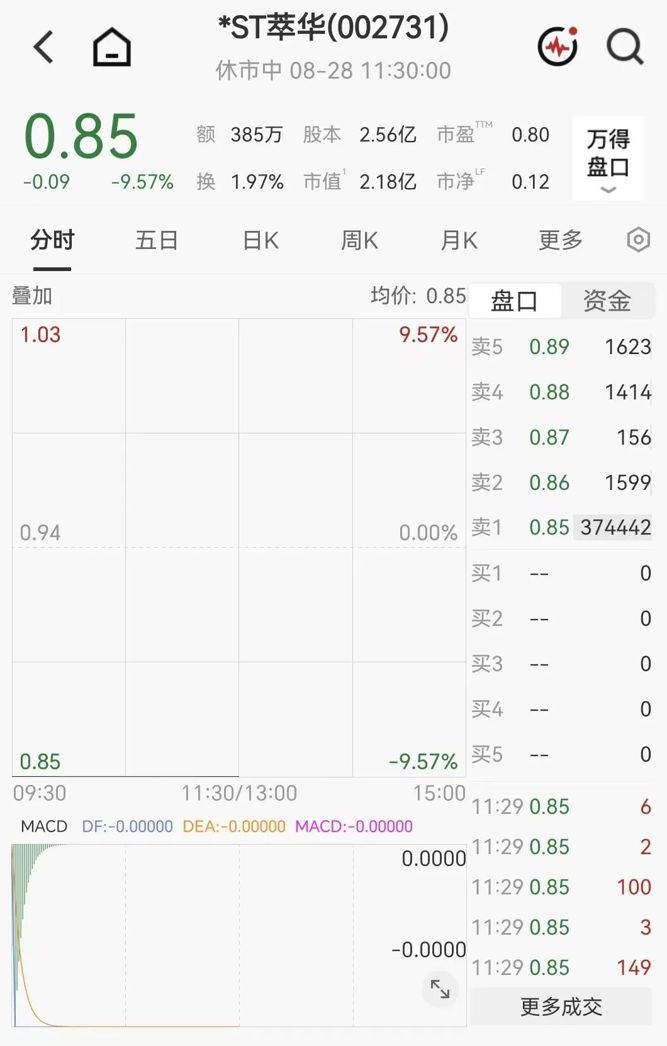Open the 更多 chart options tab
The width and height of the screenshot is (667, 1046).
[560, 240]
